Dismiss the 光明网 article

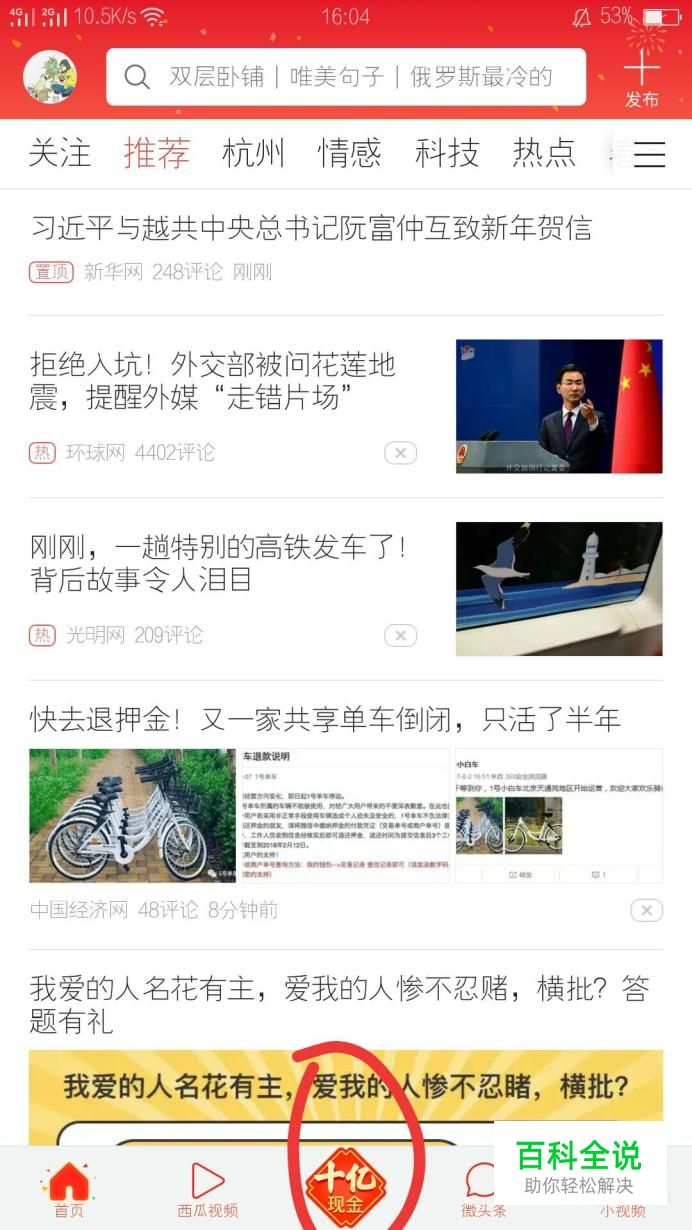tap(400, 635)
